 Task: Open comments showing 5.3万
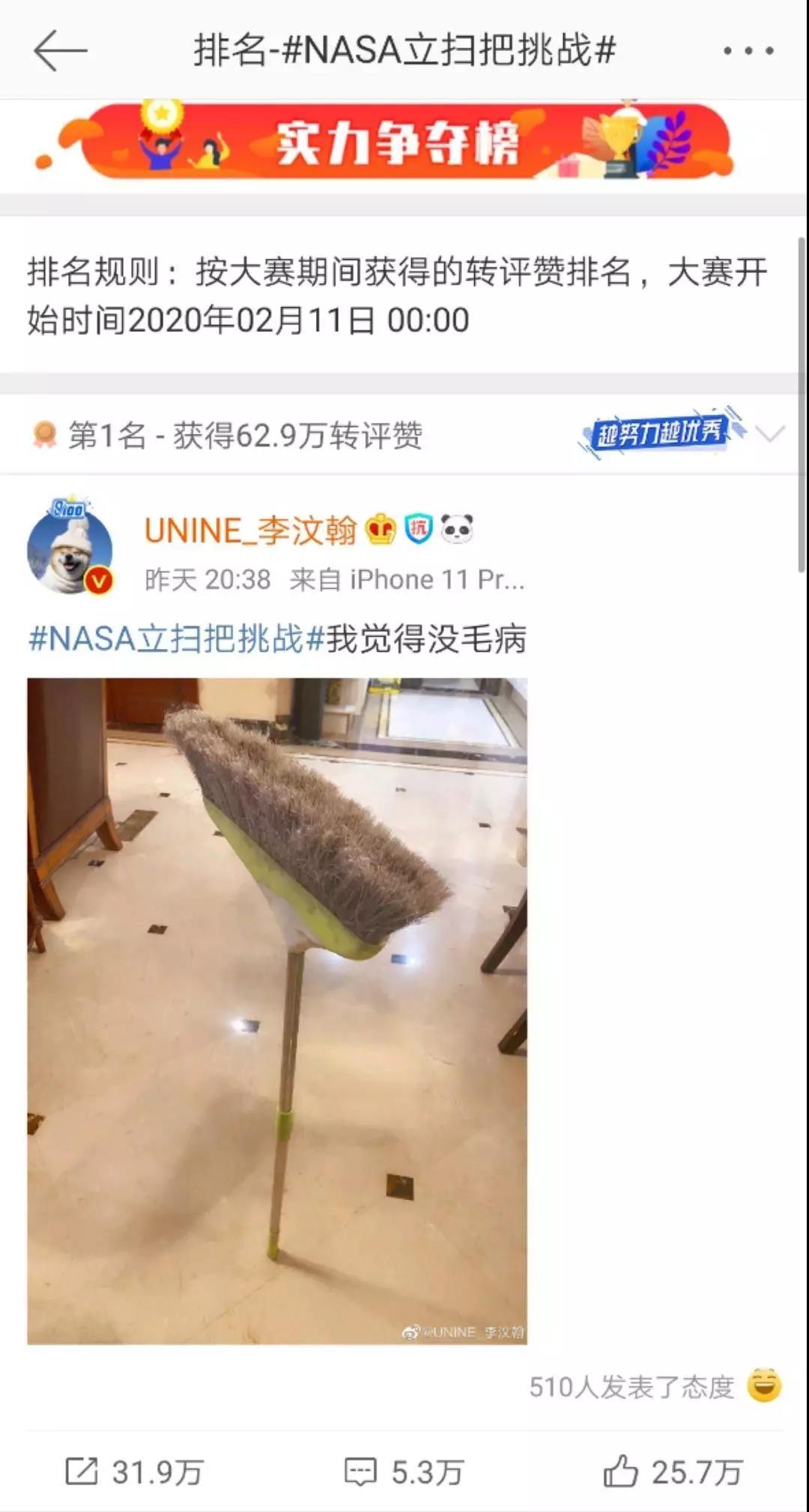(x=404, y=1472)
